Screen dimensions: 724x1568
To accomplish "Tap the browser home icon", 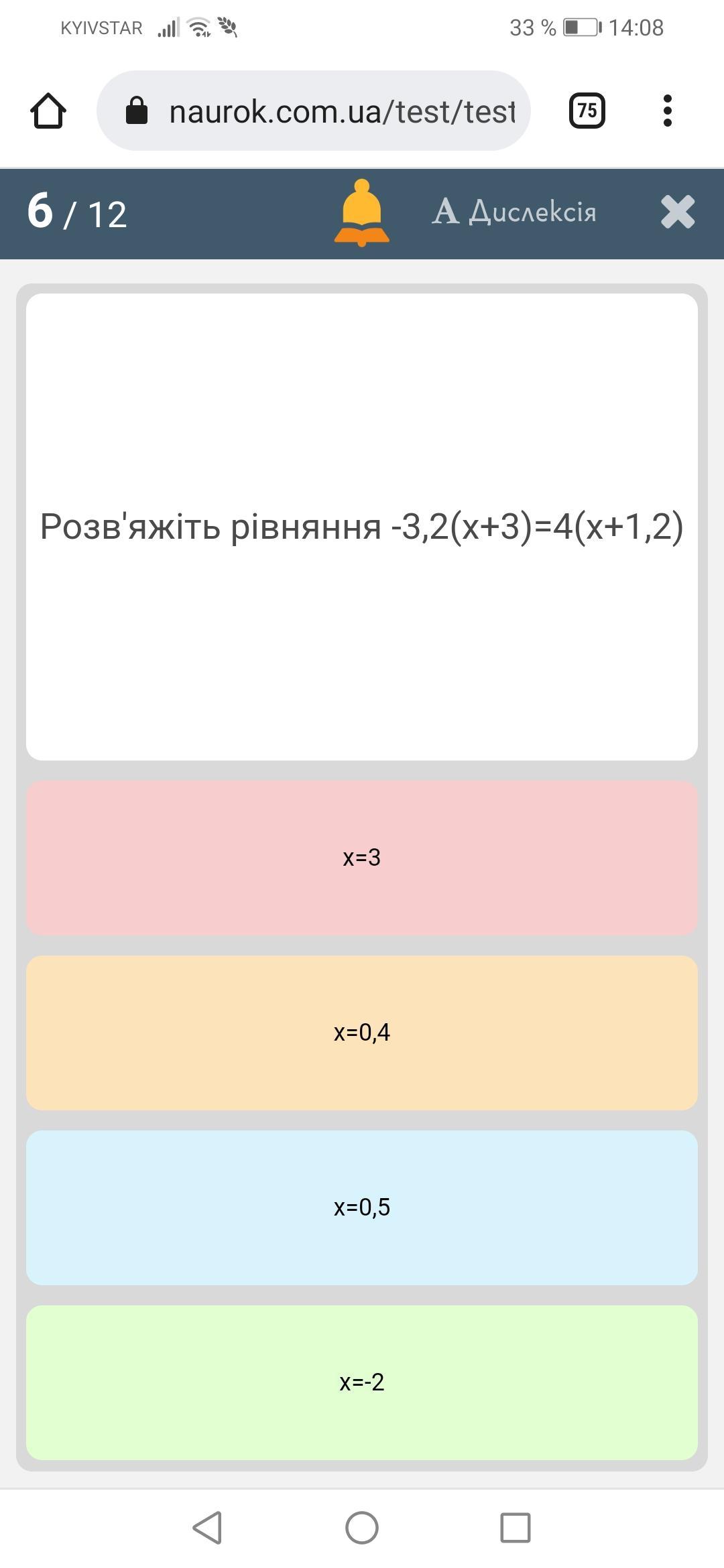I will (48, 111).
